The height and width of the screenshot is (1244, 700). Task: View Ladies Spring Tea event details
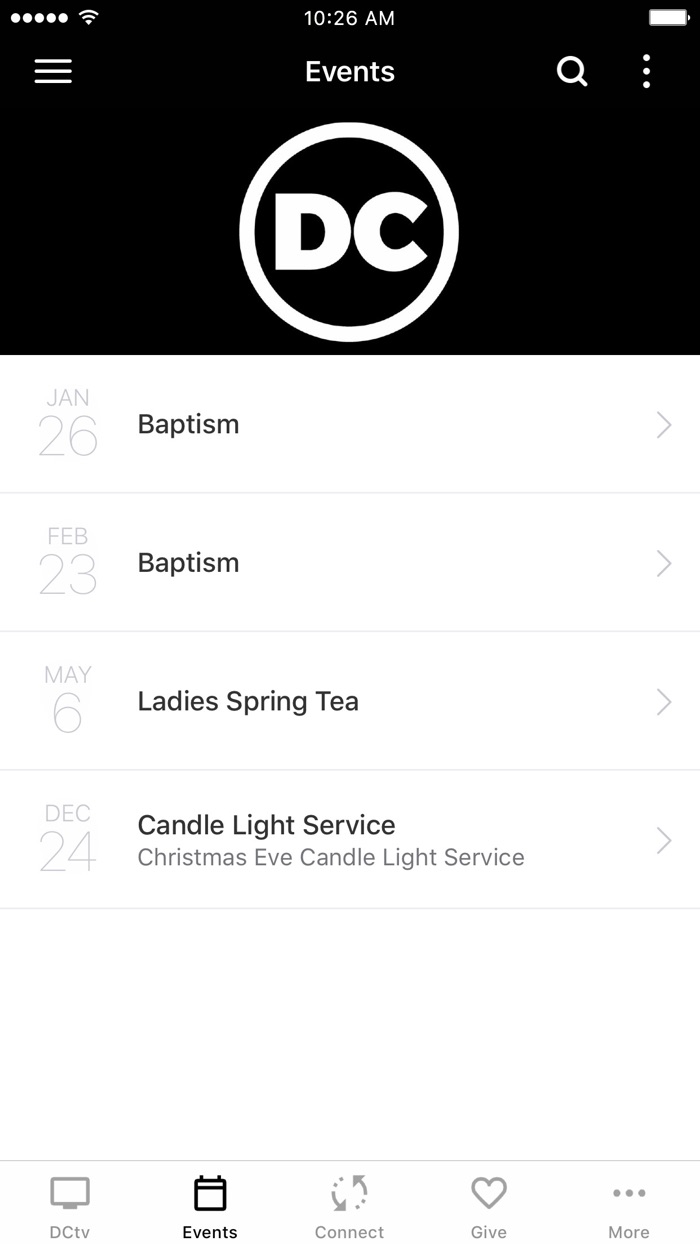click(350, 701)
